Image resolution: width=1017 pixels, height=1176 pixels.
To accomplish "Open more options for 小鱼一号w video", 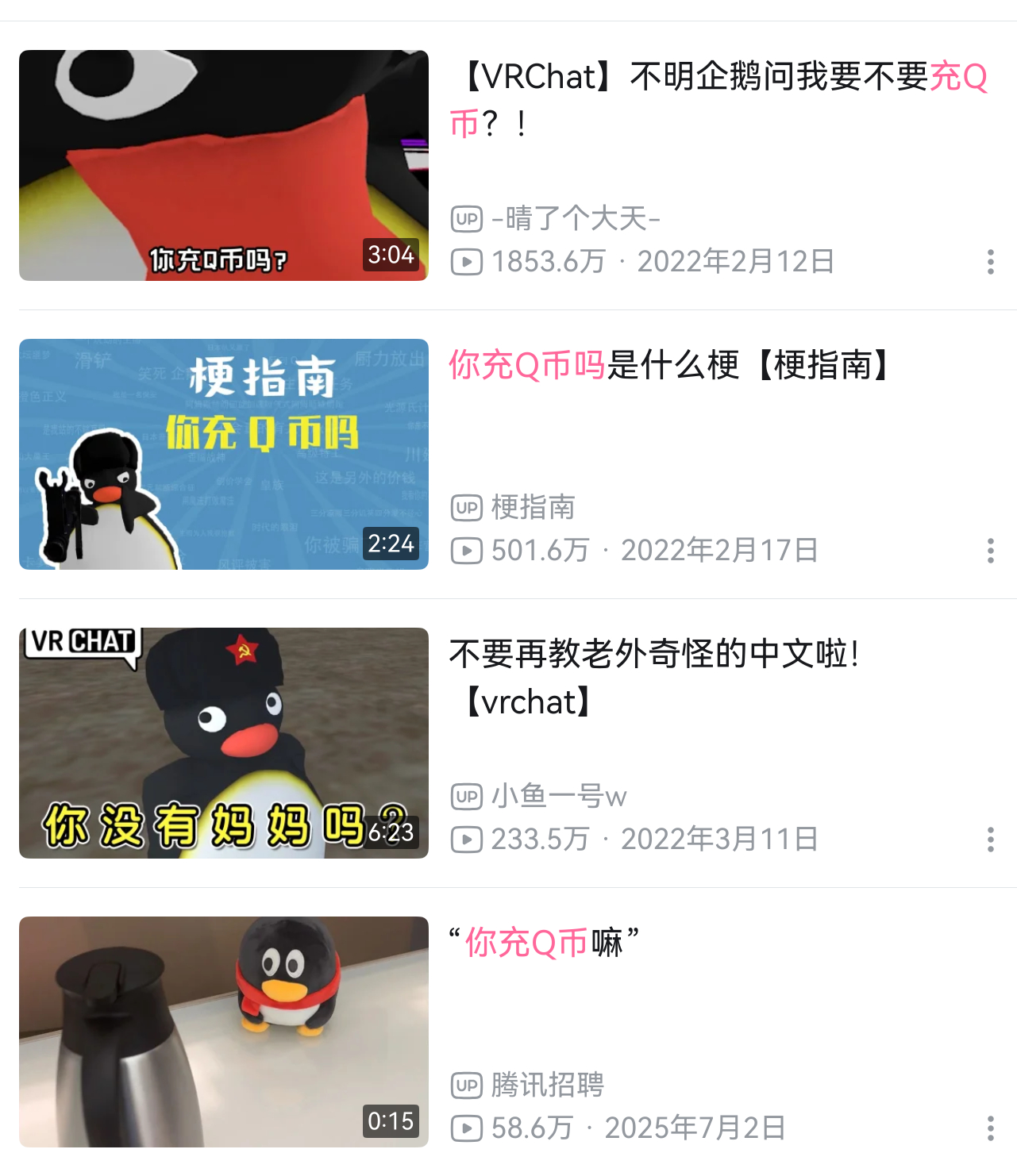I will point(990,840).
